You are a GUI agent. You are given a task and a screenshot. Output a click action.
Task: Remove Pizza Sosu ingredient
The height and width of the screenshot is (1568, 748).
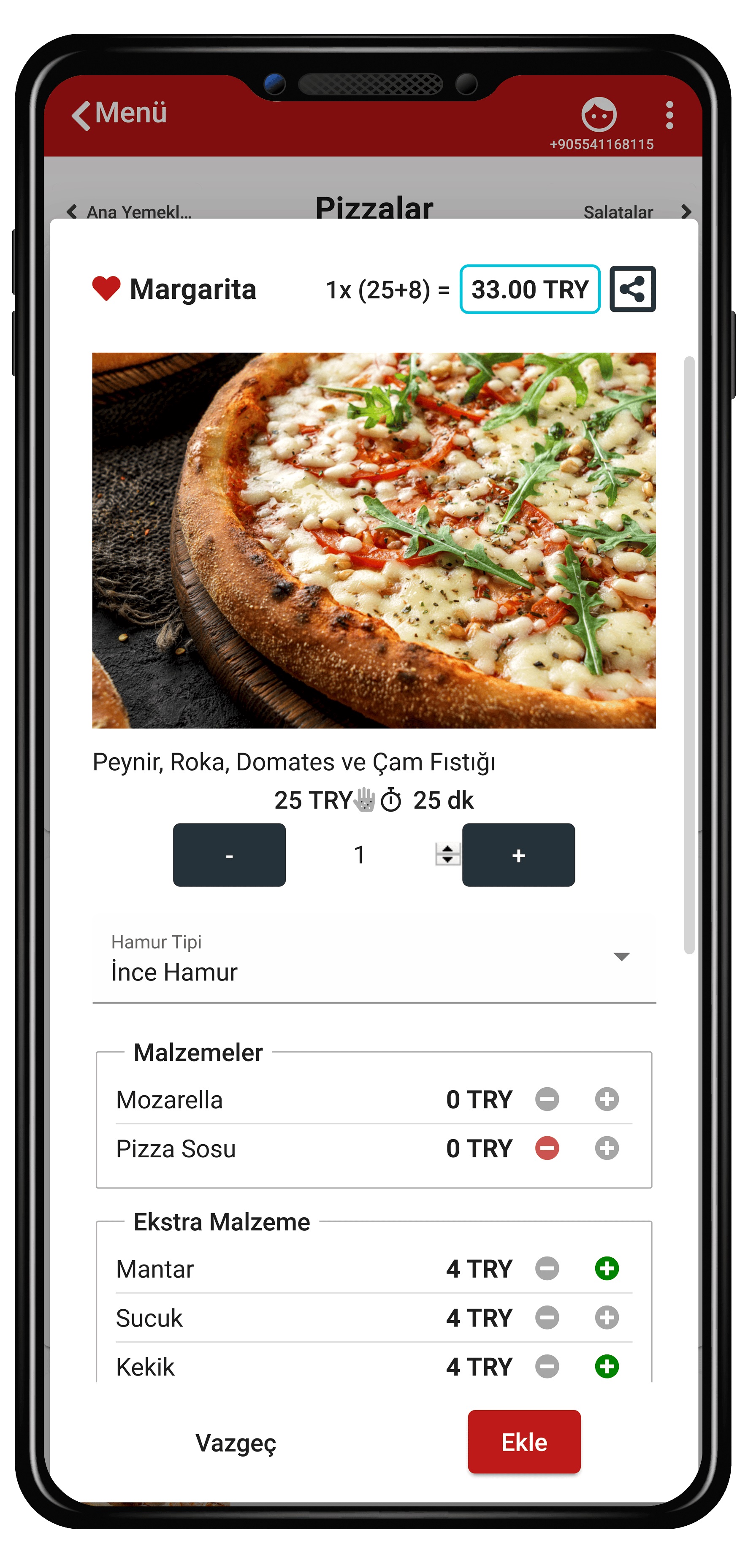coord(547,1148)
